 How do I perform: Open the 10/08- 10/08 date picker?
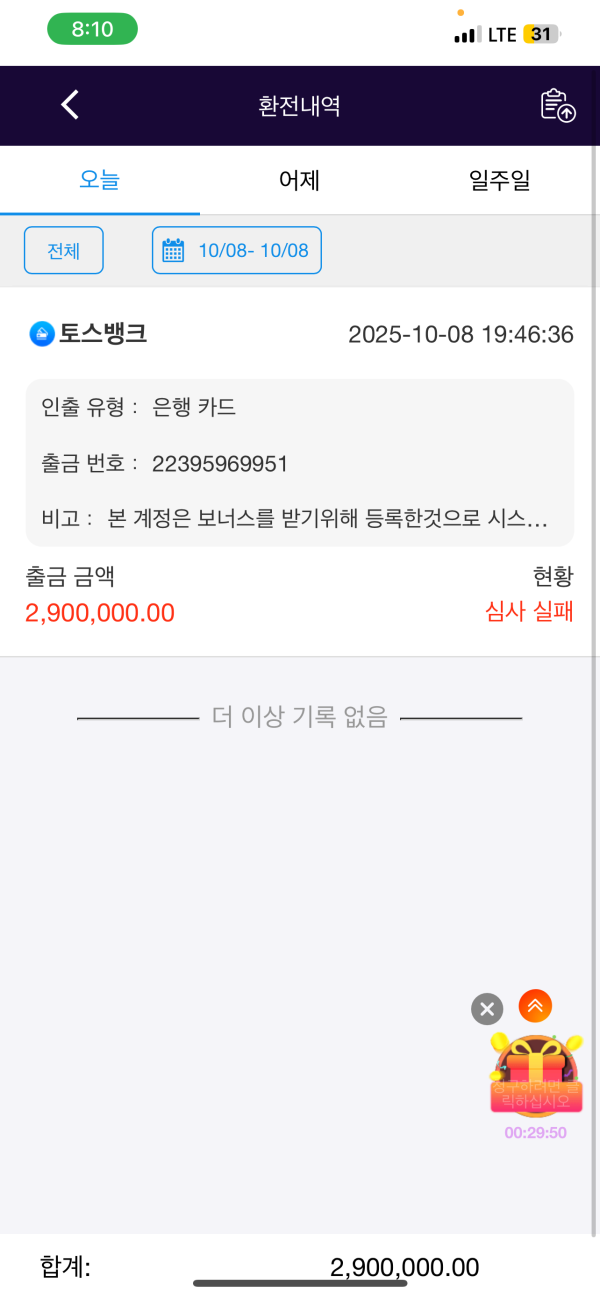(237, 250)
